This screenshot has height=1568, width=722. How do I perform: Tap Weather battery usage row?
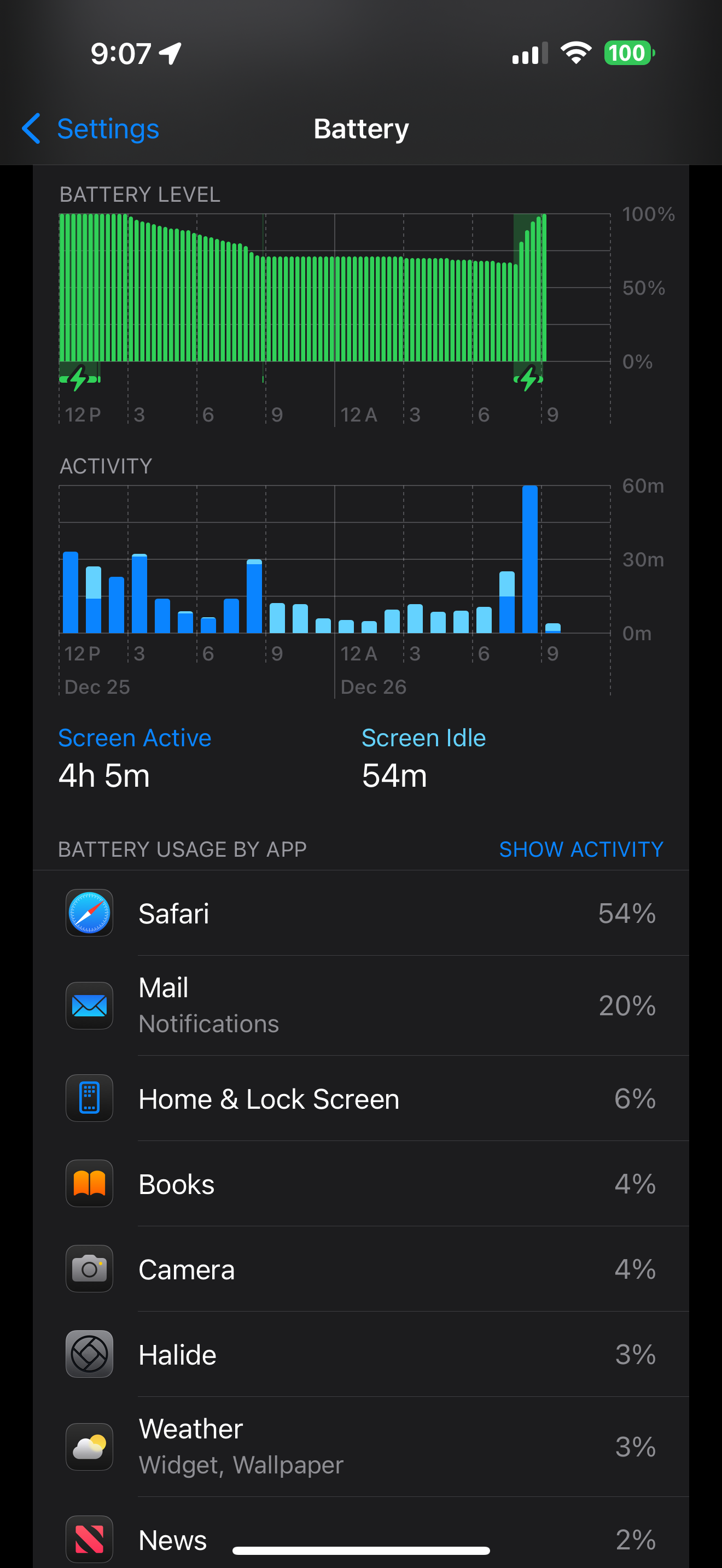[x=360, y=1446]
